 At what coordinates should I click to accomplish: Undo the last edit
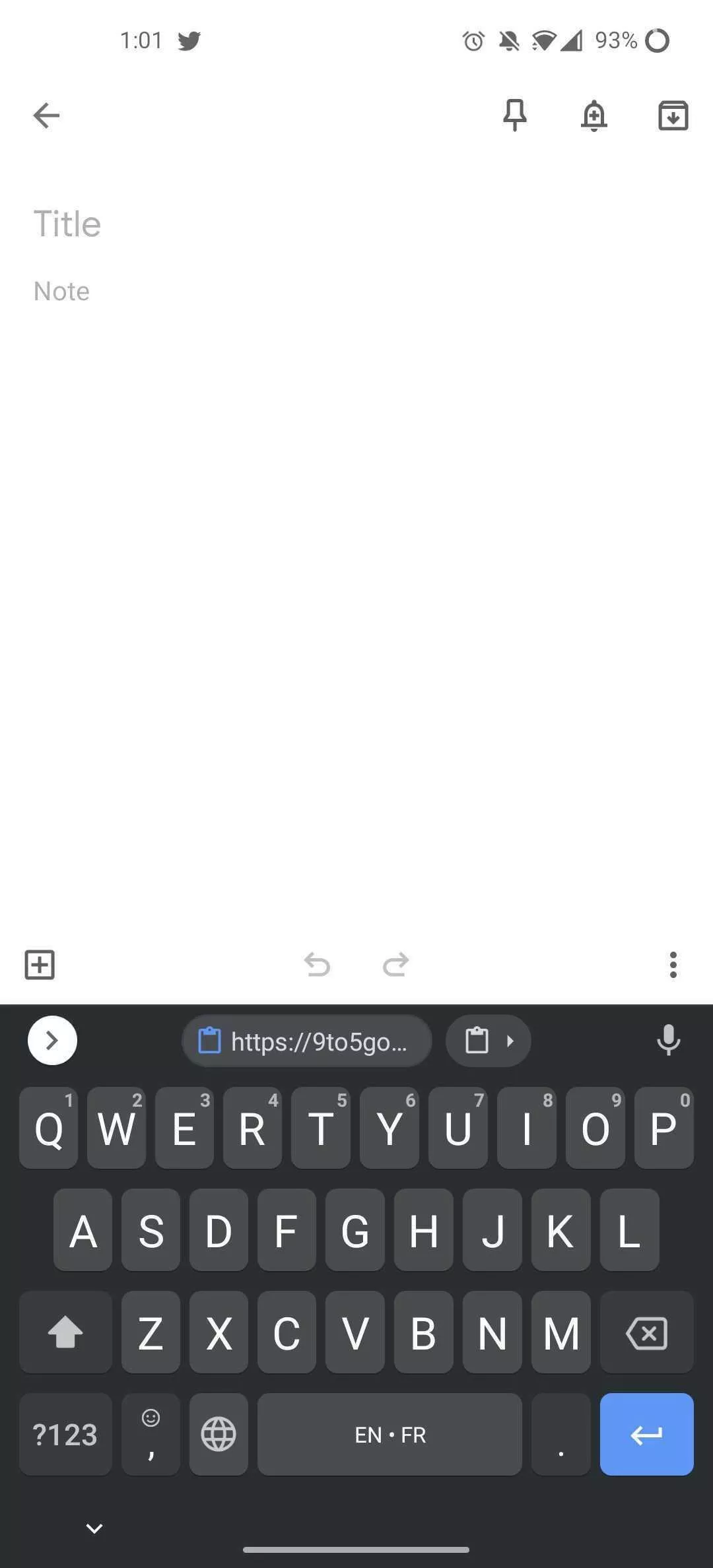coord(317,965)
